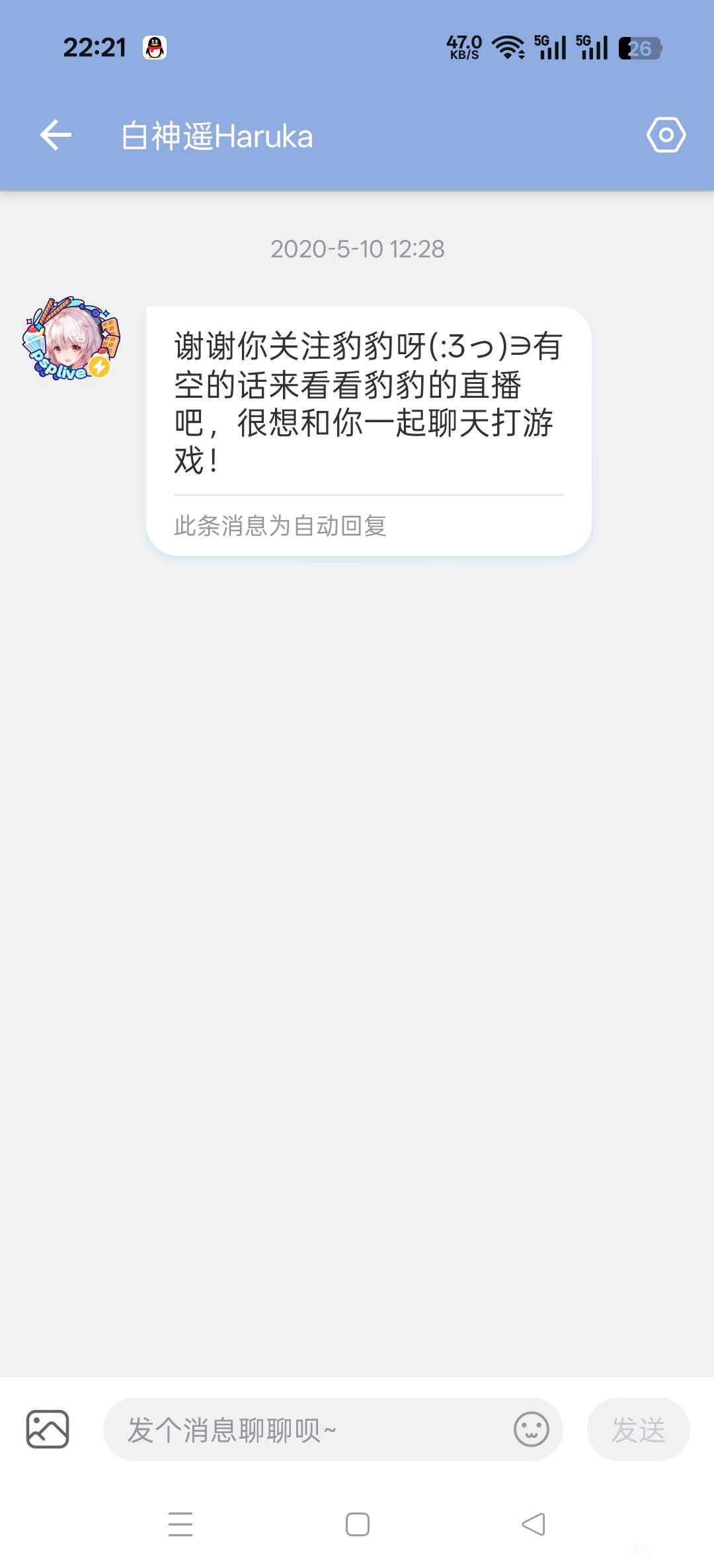This screenshot has height=1568, width=714.
Task: Open recent apps from navigation bar
Action: [x=180, y=1524]
